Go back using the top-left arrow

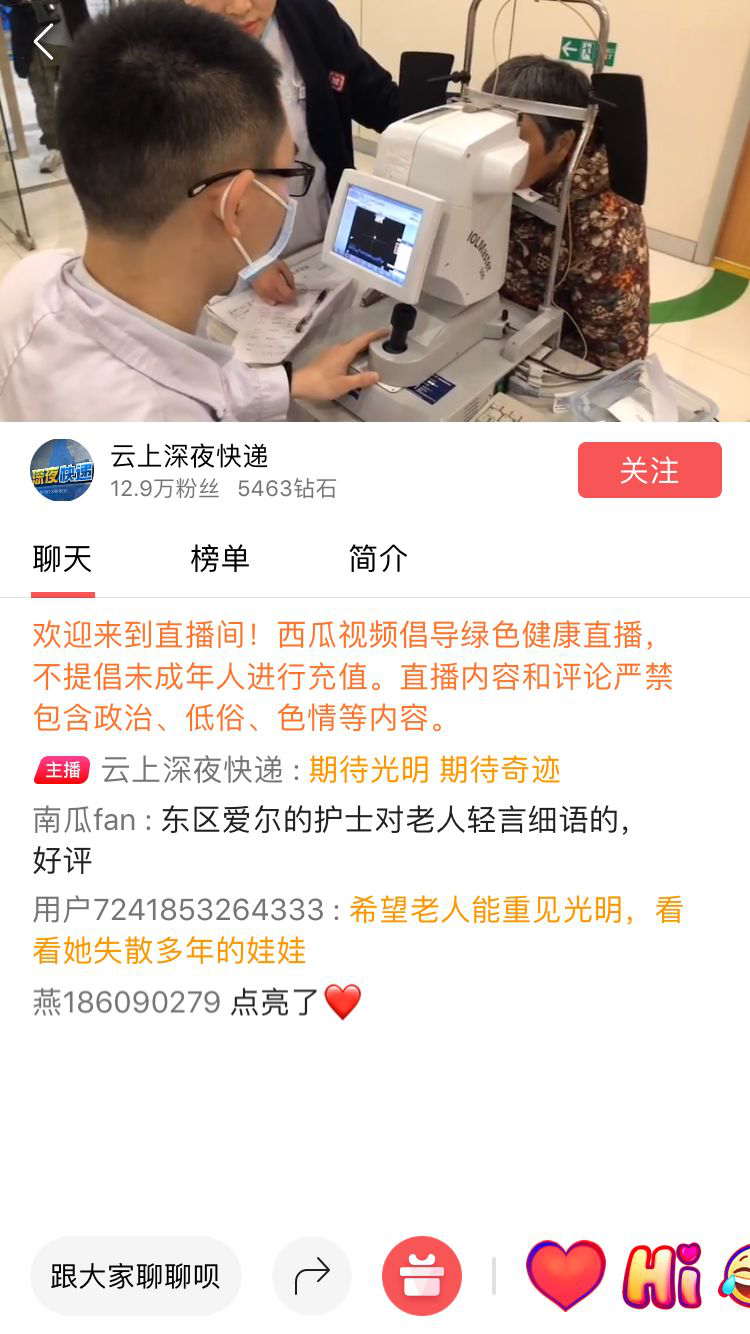[43, 42]
